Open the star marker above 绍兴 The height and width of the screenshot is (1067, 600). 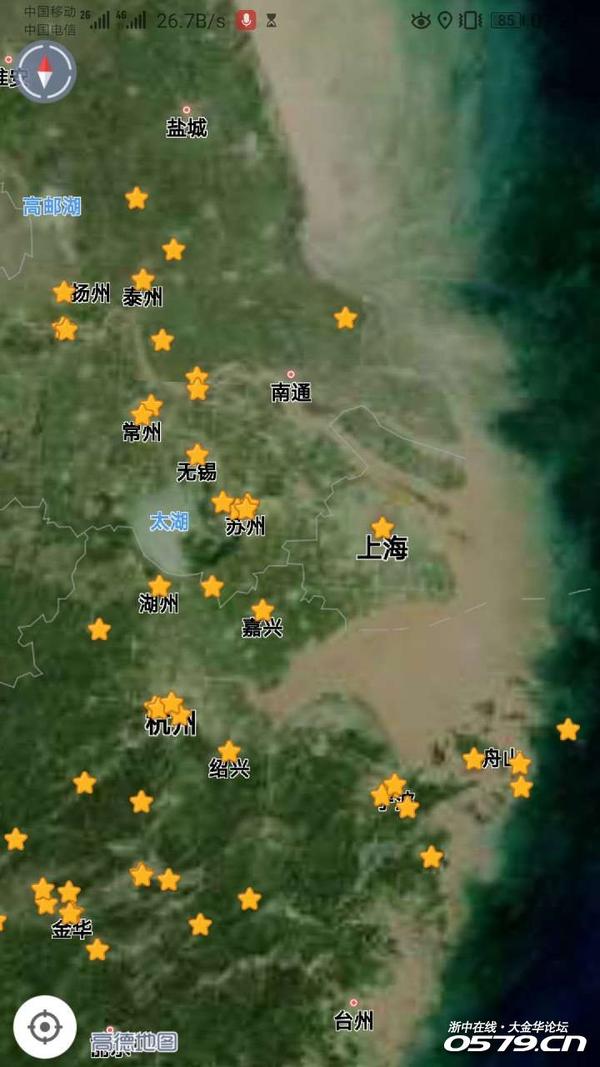tap(229, 751)
